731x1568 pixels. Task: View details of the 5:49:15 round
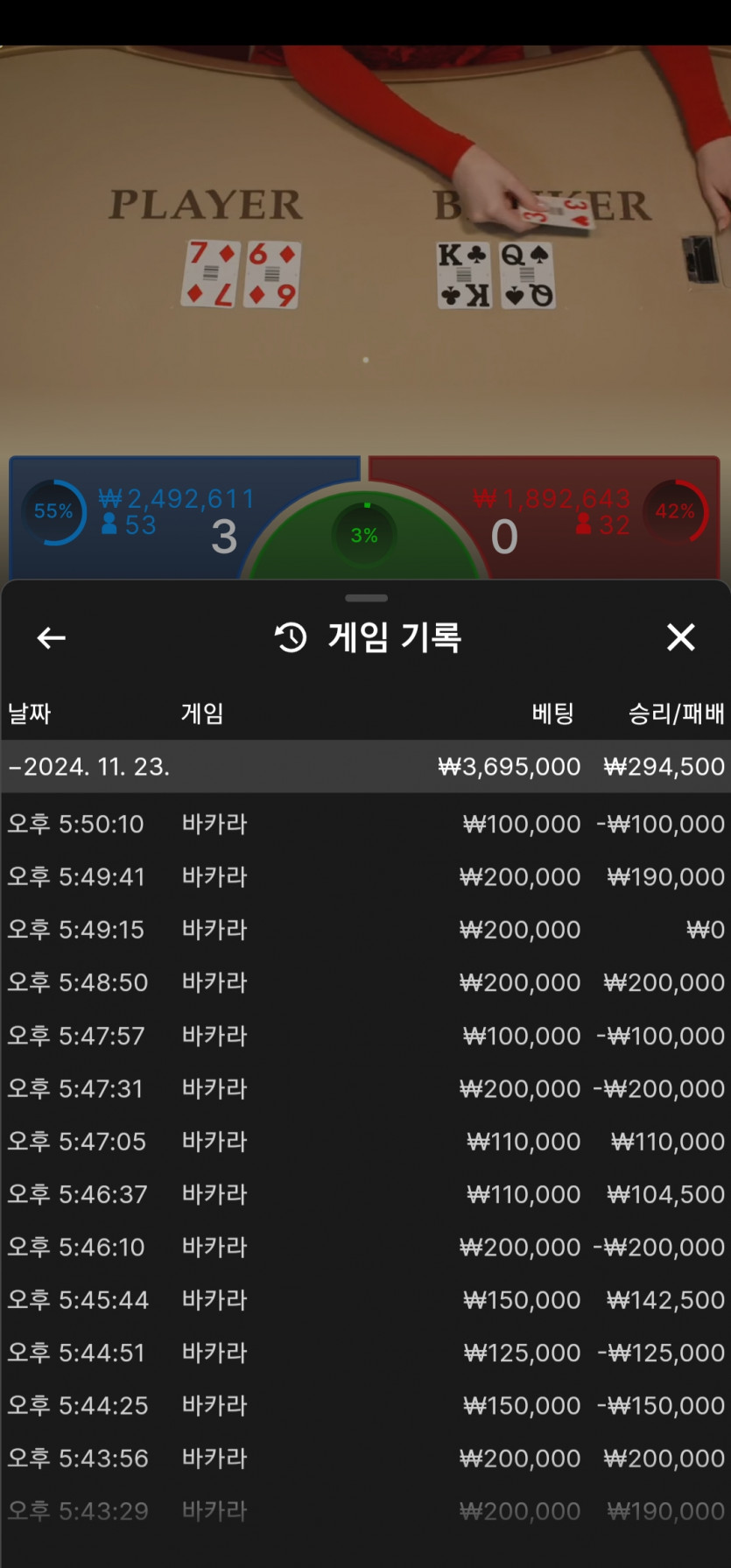tap(366, 930)
